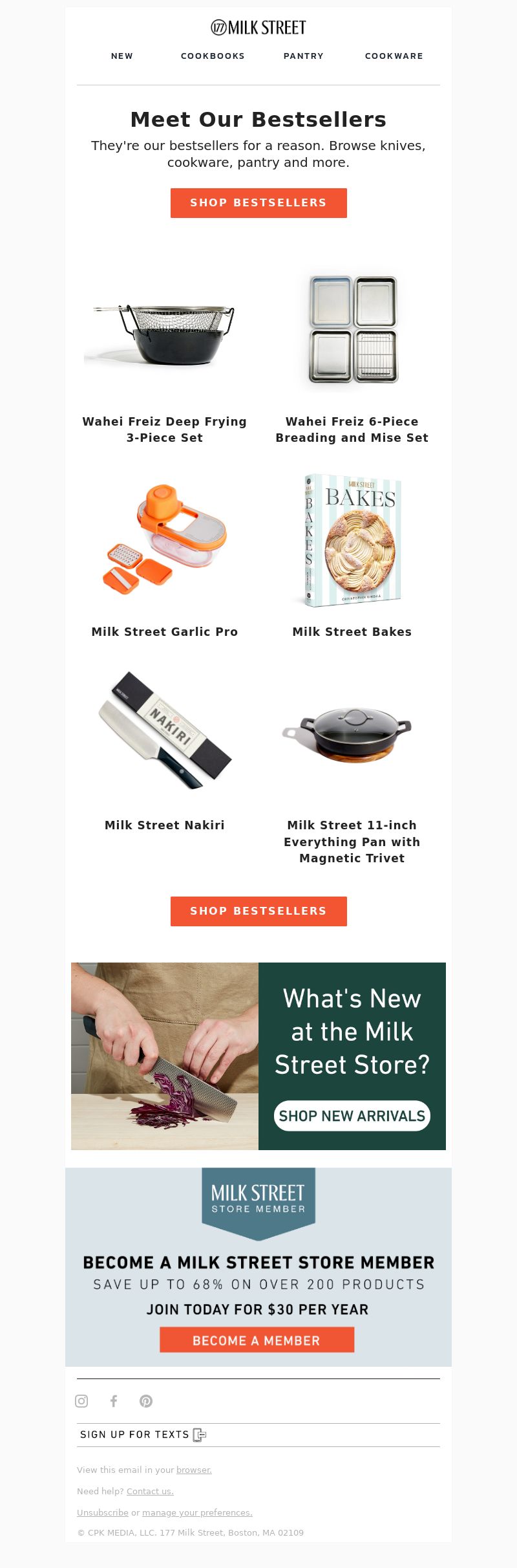This screenshot has height=1568, width=517.
Task: Open the Pinterest icon
Action: [146, 1401]
